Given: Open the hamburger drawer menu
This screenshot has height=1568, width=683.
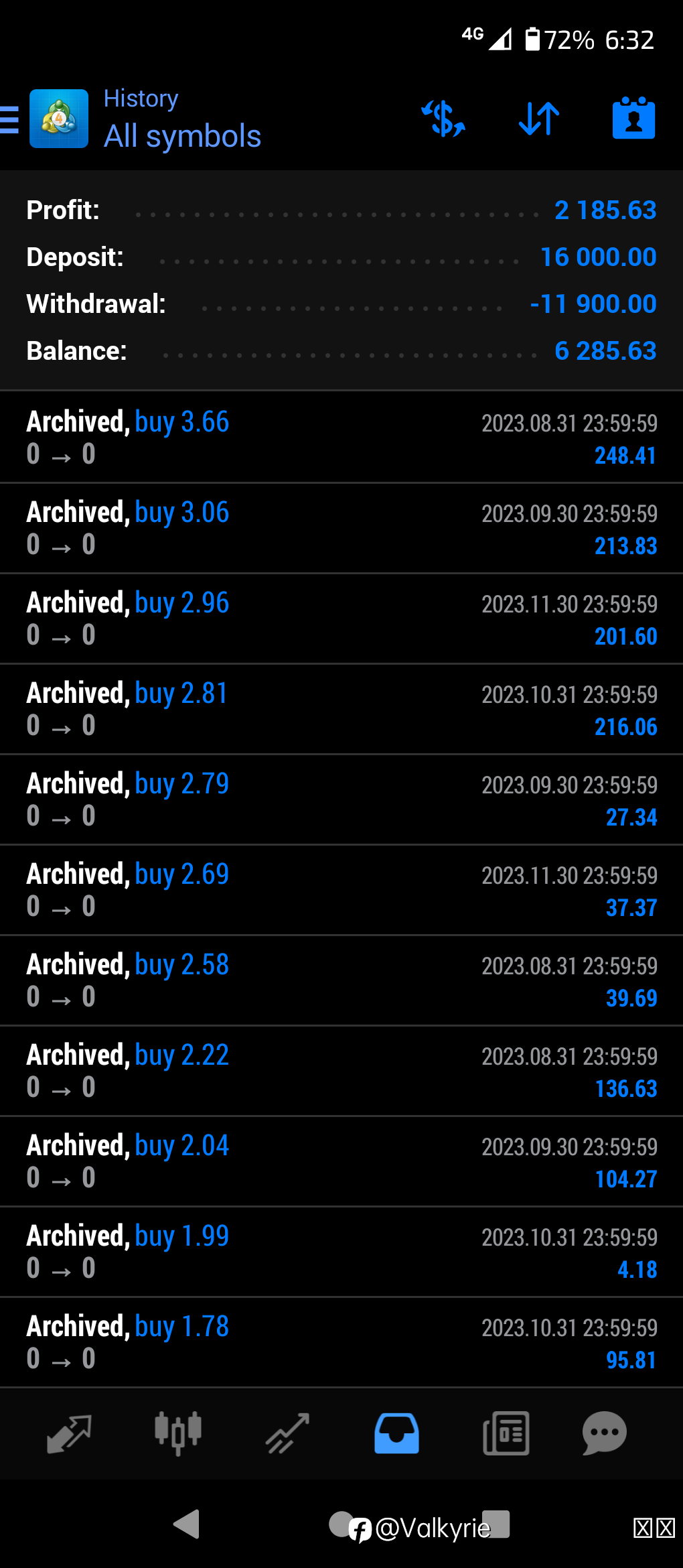Looking at the screenshot, I should pos(9,120).
